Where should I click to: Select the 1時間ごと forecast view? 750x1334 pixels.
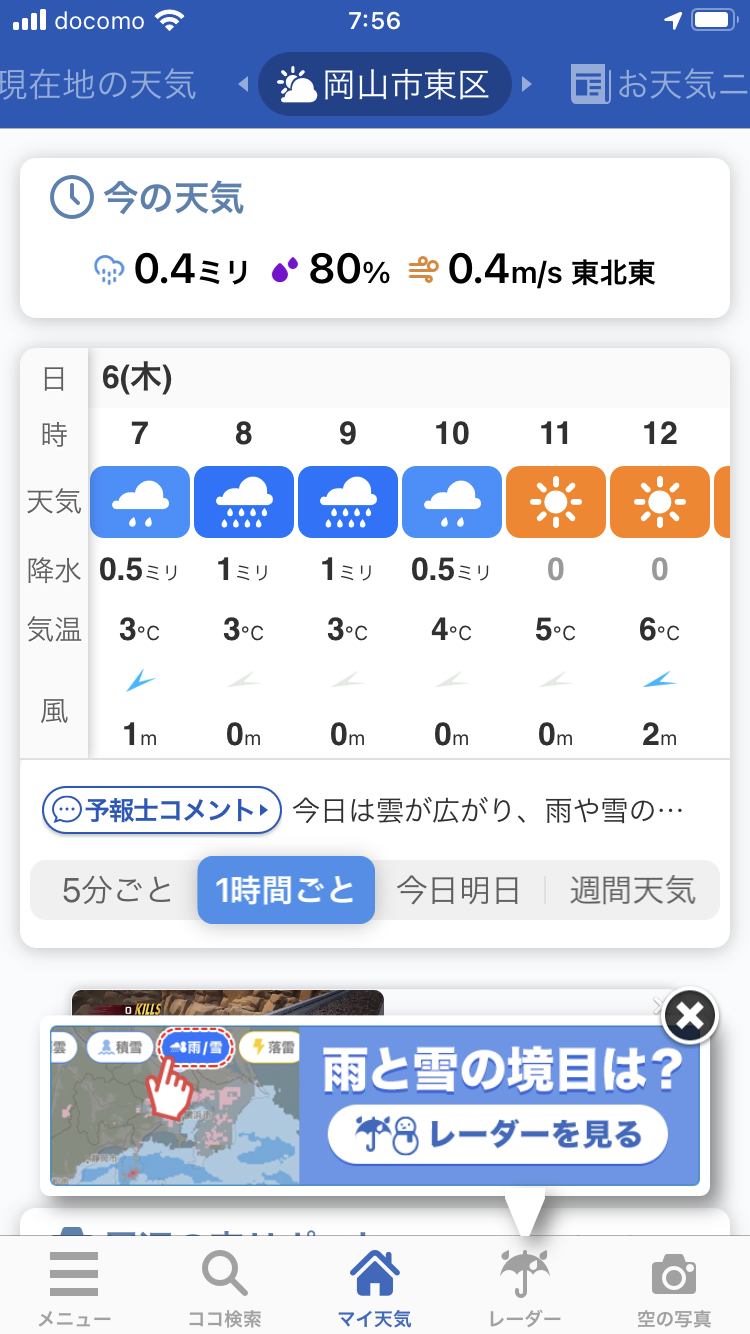(286, 890)
